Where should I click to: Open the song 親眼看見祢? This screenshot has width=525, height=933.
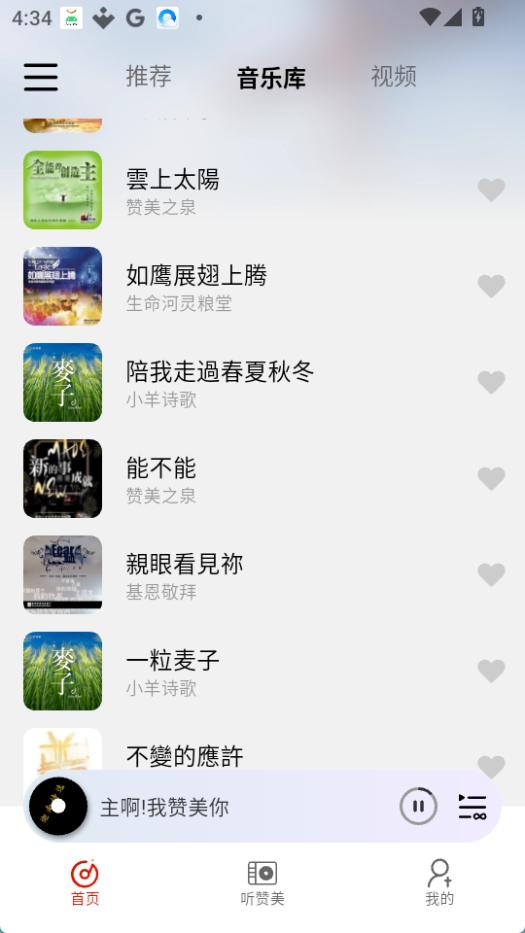pos(262,575)
